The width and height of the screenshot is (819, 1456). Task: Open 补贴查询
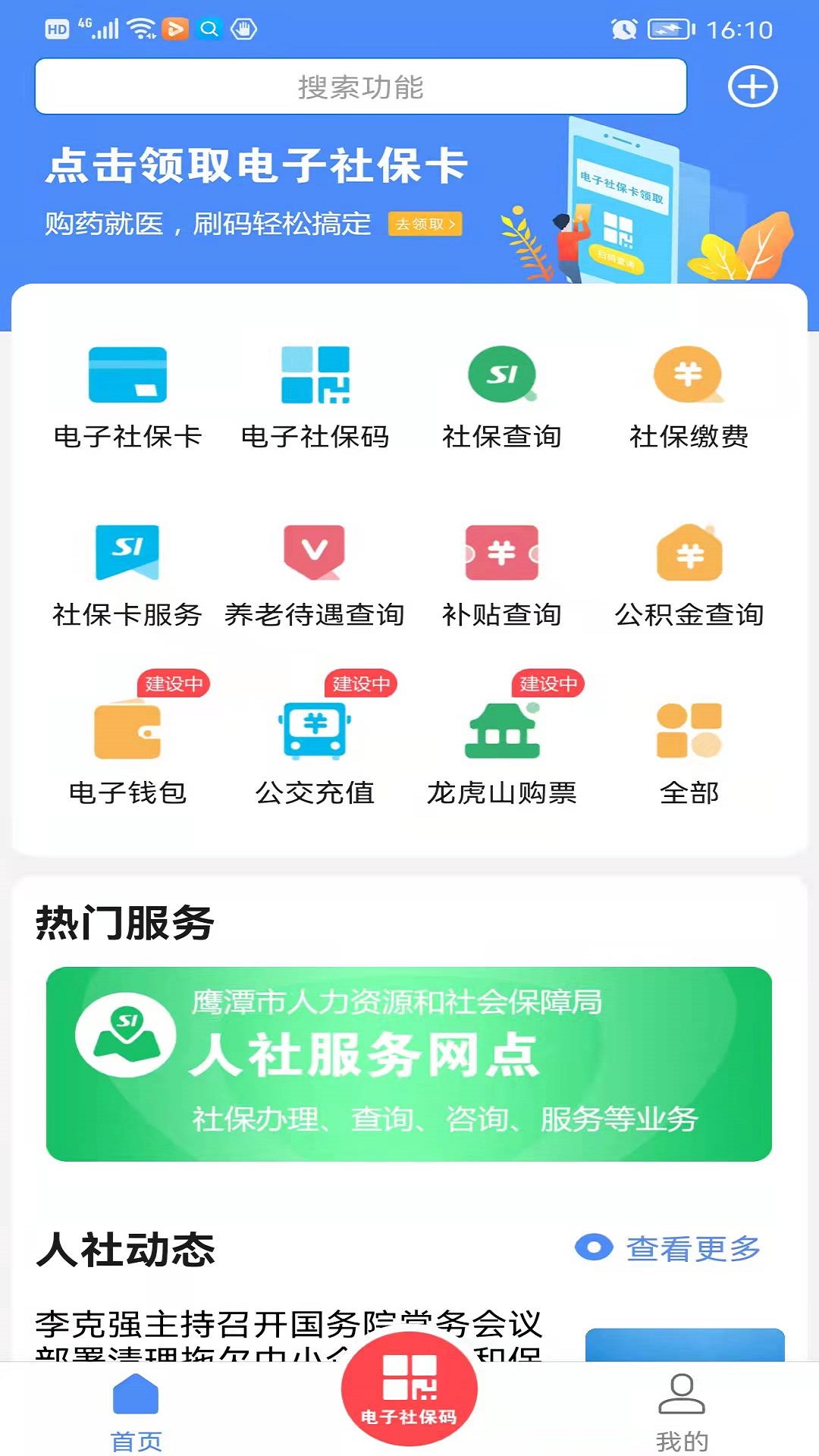pos(501,574)
